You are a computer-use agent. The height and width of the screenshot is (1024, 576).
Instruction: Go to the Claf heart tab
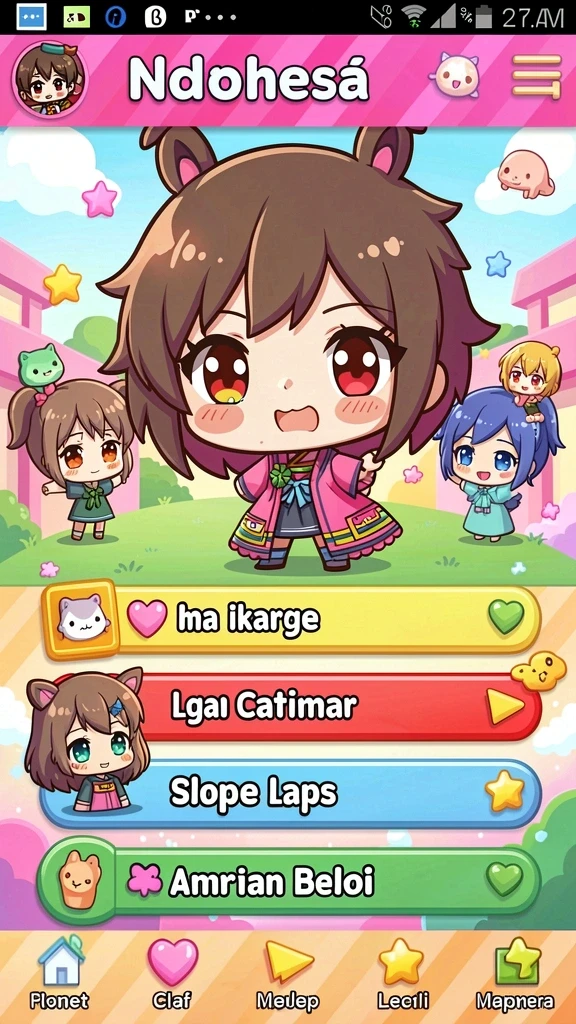tap(172, 974)
